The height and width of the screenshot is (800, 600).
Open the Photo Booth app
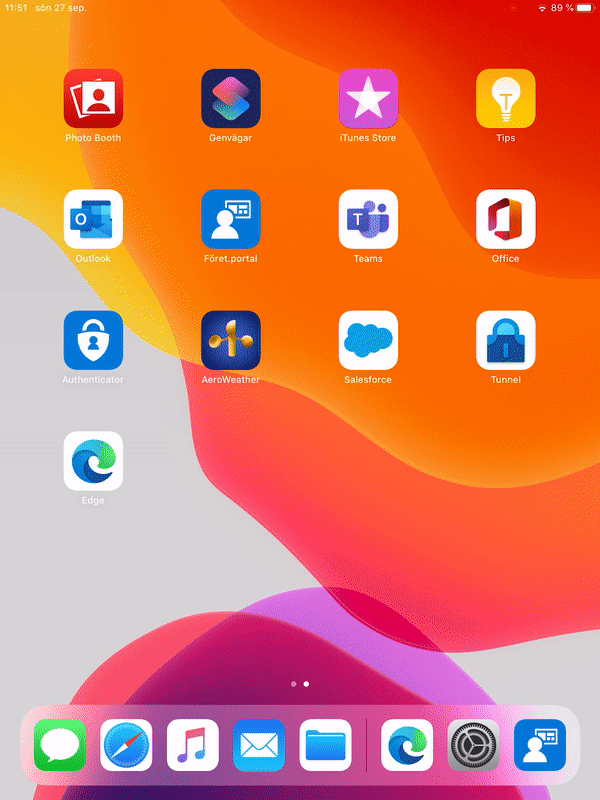click(x=93, y=99)
